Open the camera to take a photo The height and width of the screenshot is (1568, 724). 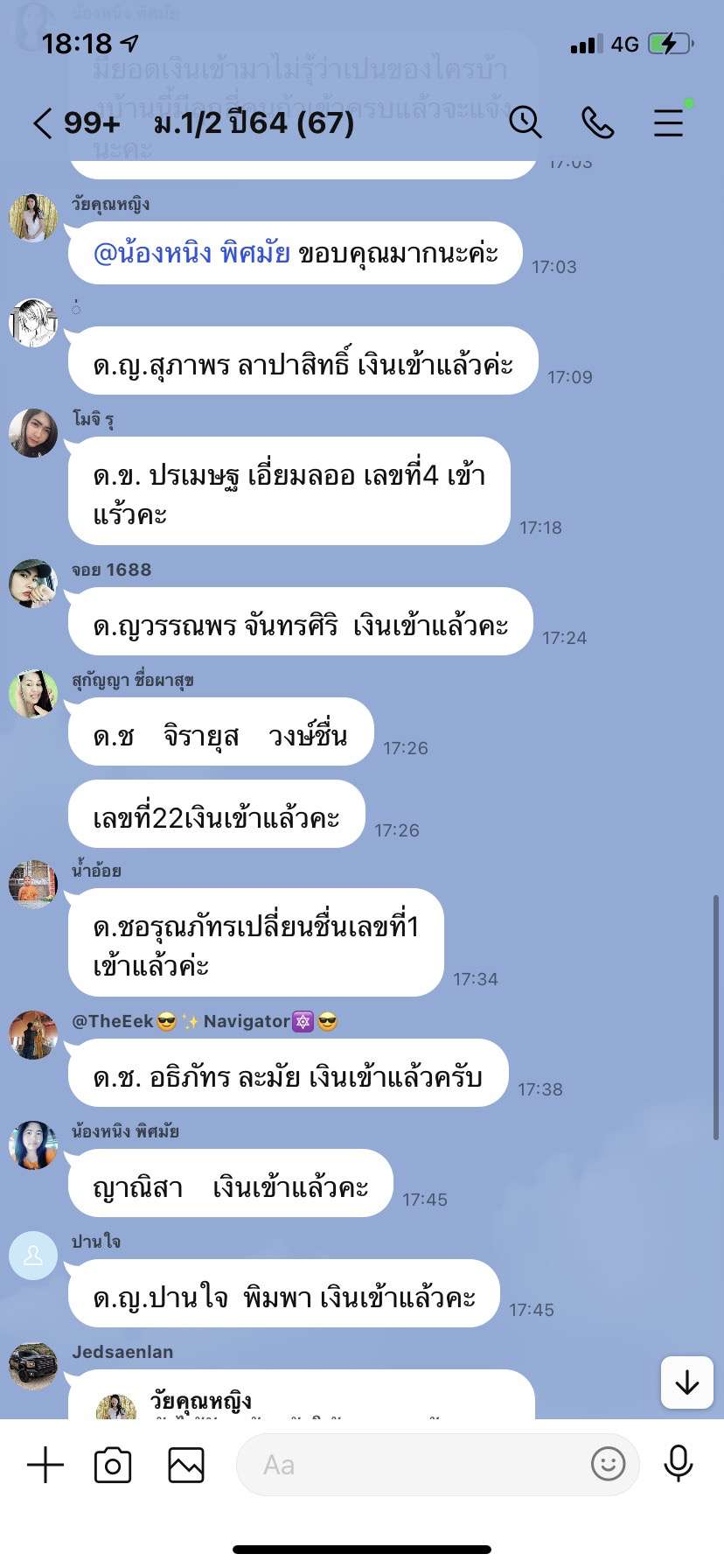pyautogui.click(x=113, y=1465)
